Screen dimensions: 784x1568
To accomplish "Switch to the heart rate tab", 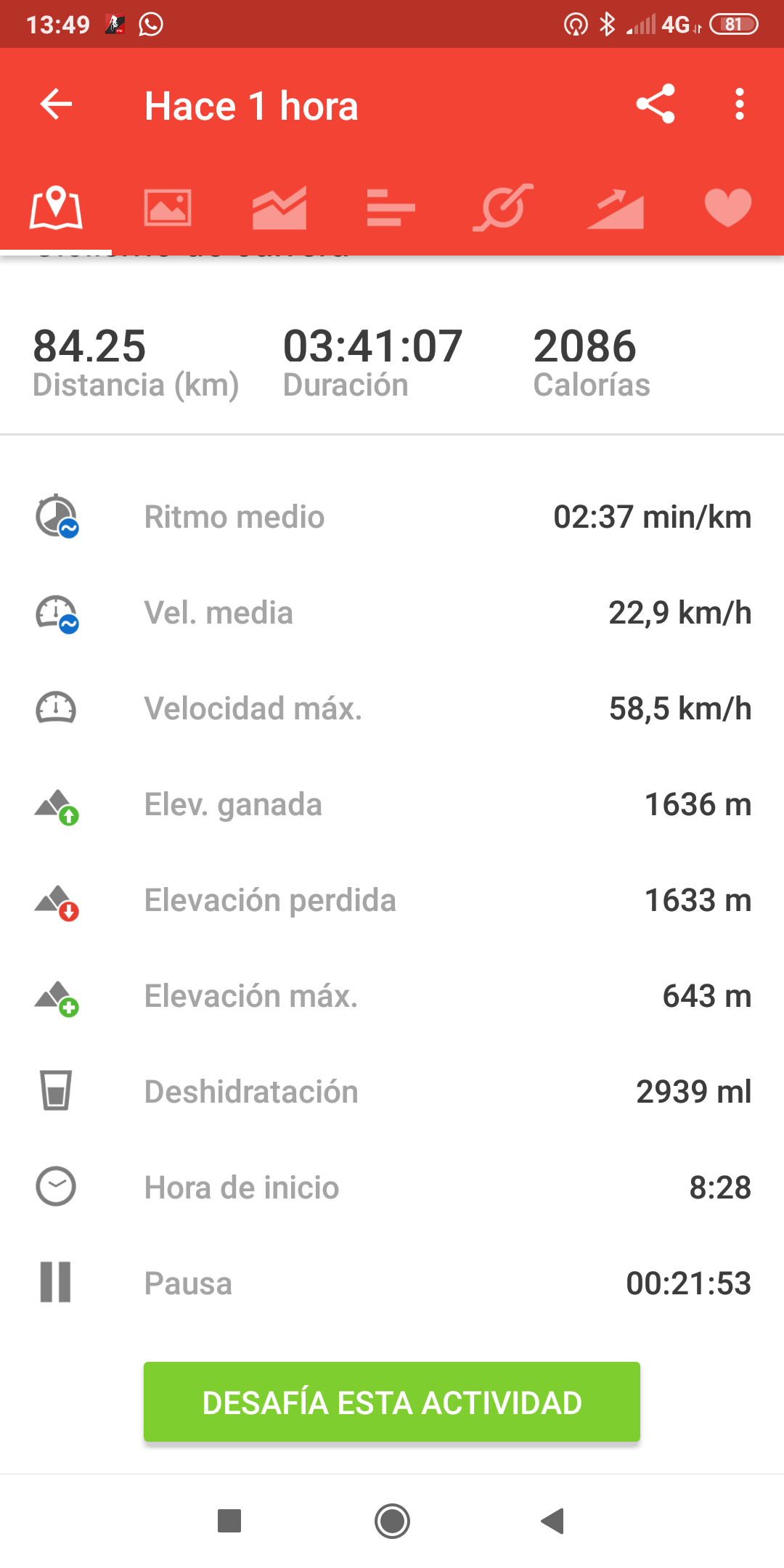I will (727, 208).
